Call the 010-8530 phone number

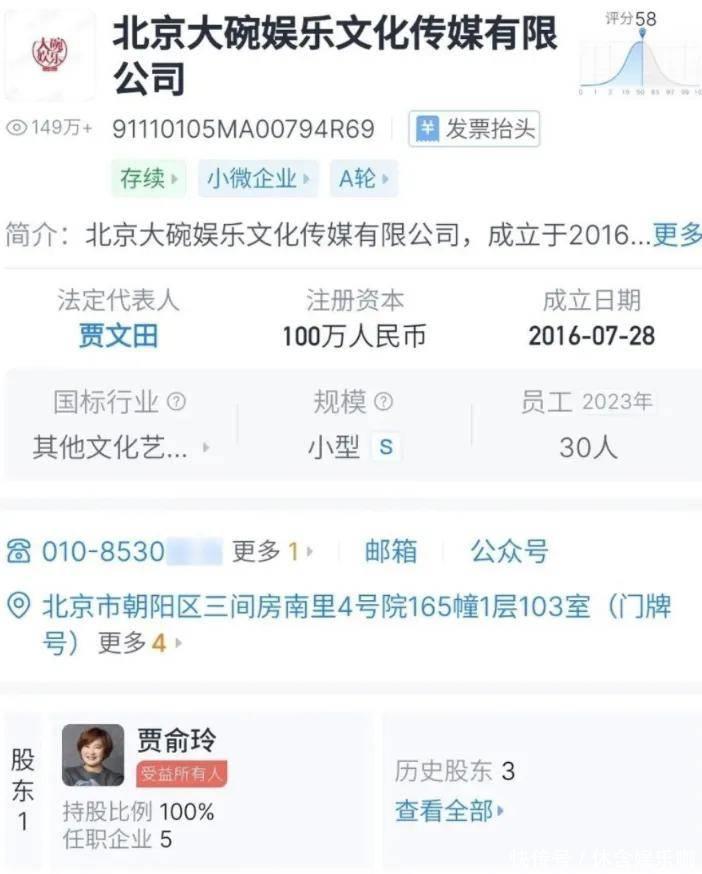click(100, 551)
